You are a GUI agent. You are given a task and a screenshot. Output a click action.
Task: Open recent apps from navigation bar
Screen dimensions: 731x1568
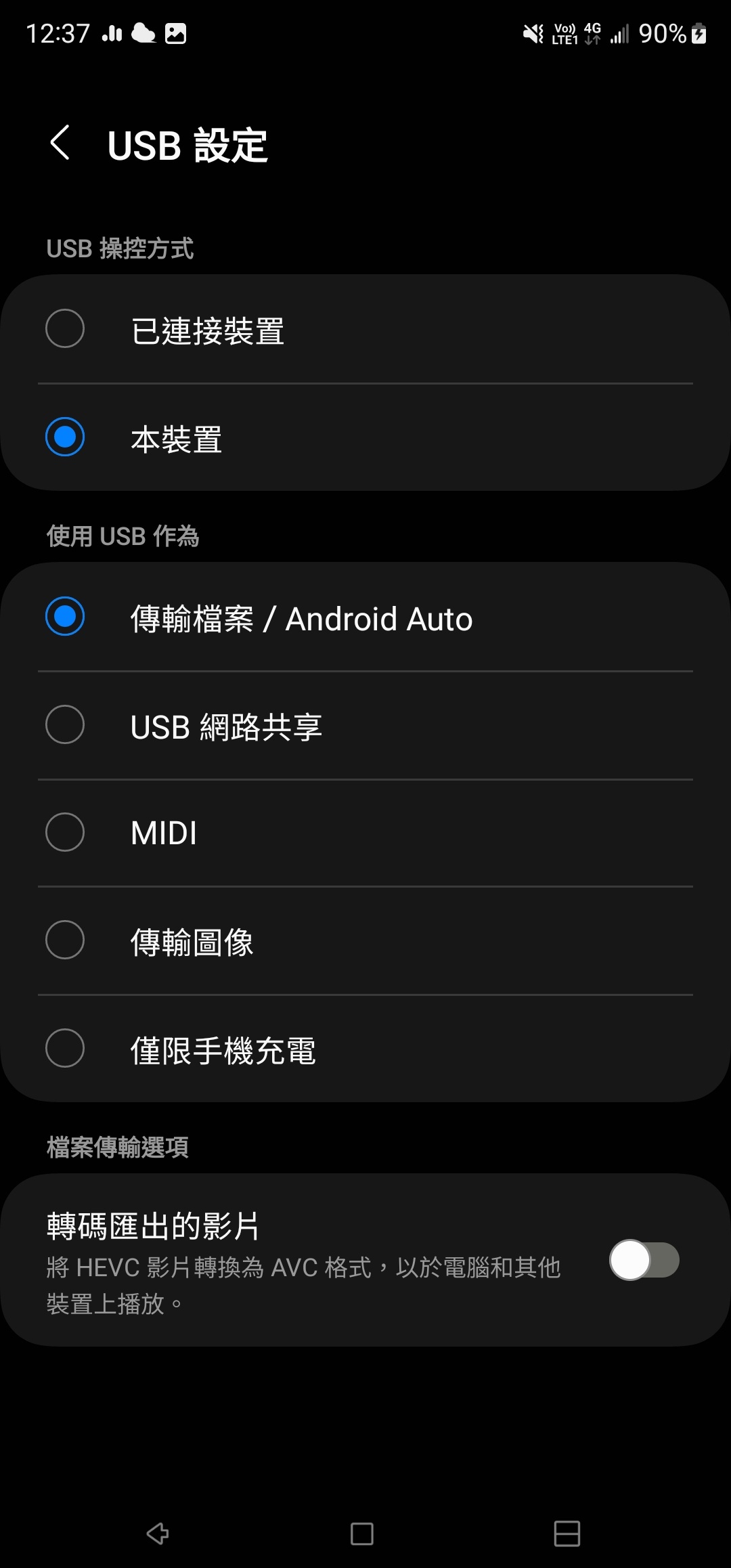click(567, 1533)
